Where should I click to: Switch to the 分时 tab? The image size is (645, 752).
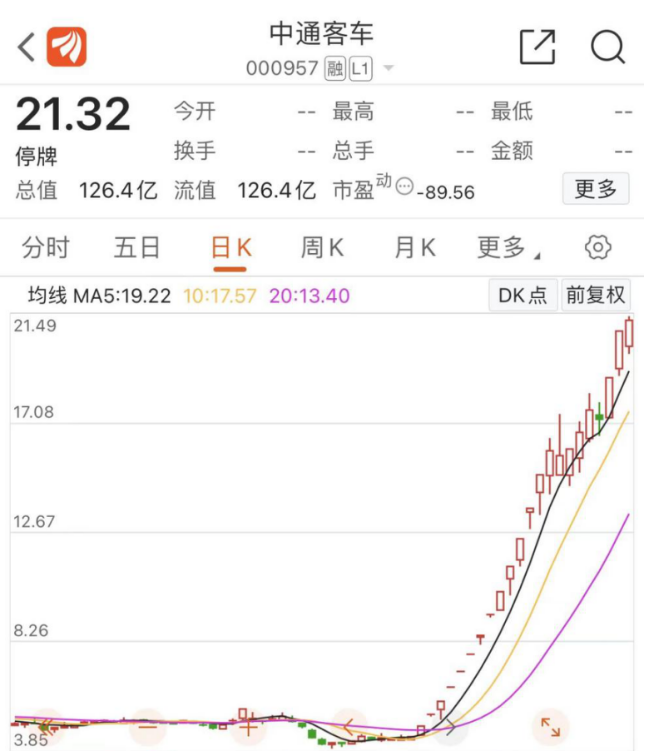click(x=46, y=247)
